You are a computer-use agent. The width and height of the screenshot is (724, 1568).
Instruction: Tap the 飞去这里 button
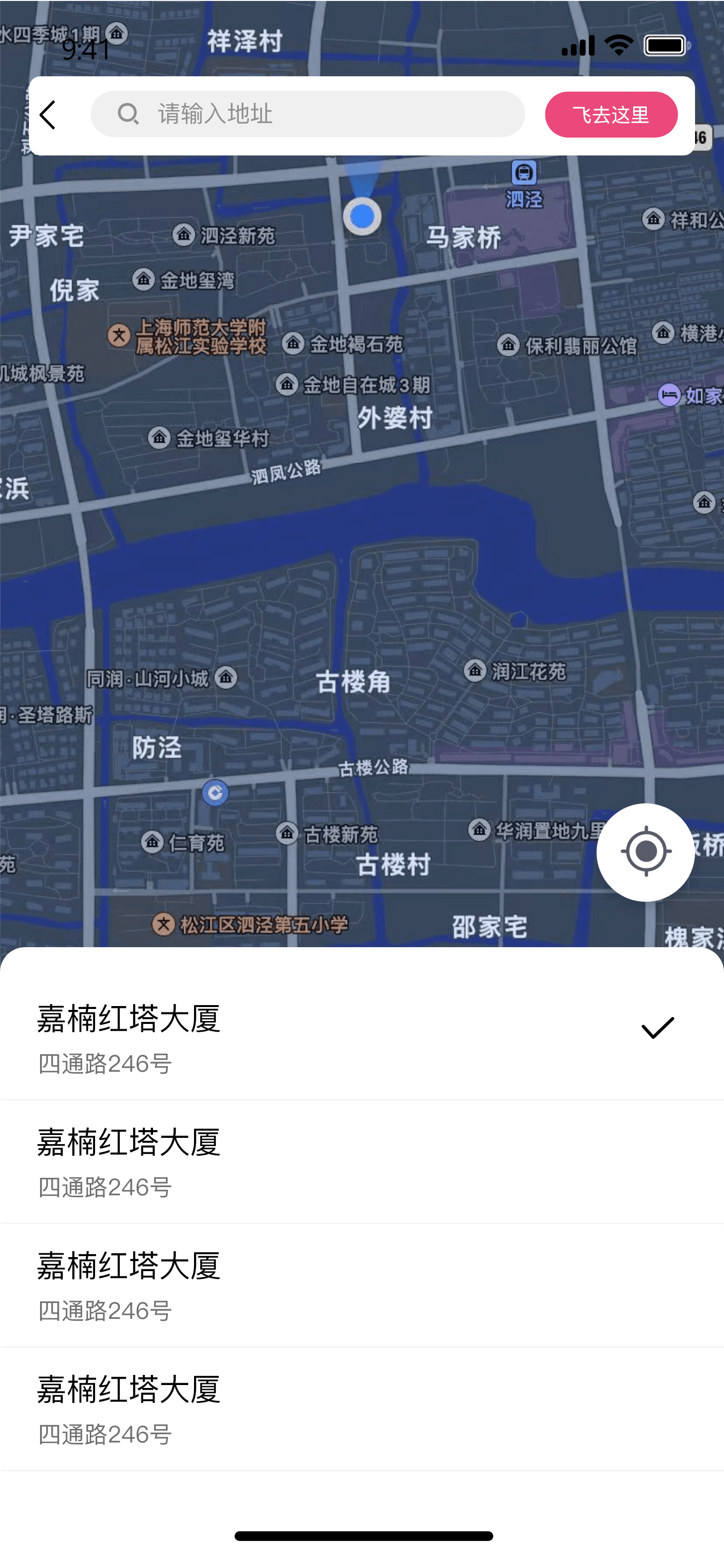611,115
